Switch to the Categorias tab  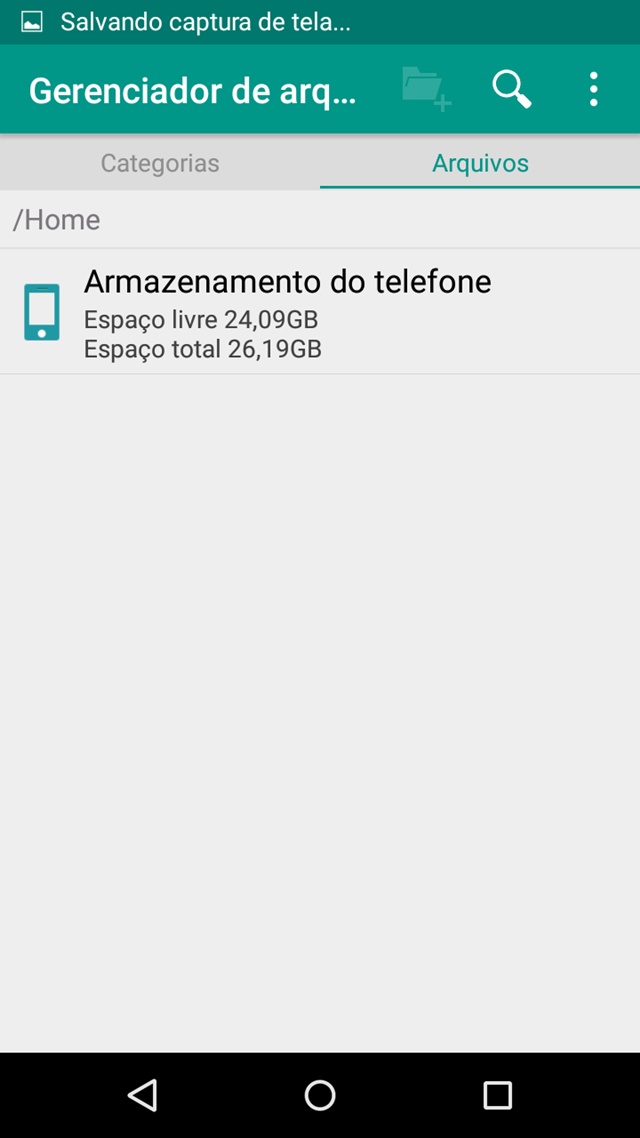pos(160,163)
